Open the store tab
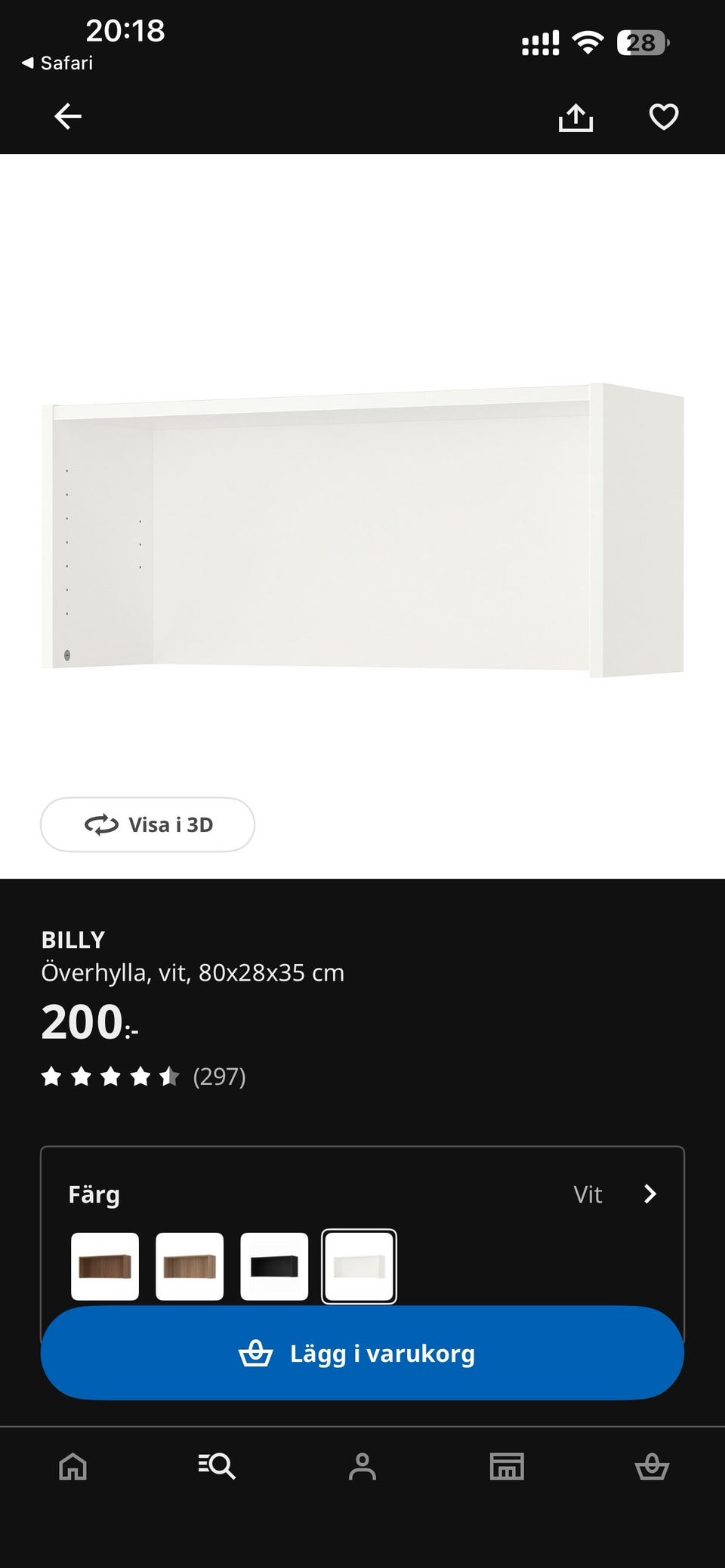The image size is (725, 1568). click(507, 1466)
